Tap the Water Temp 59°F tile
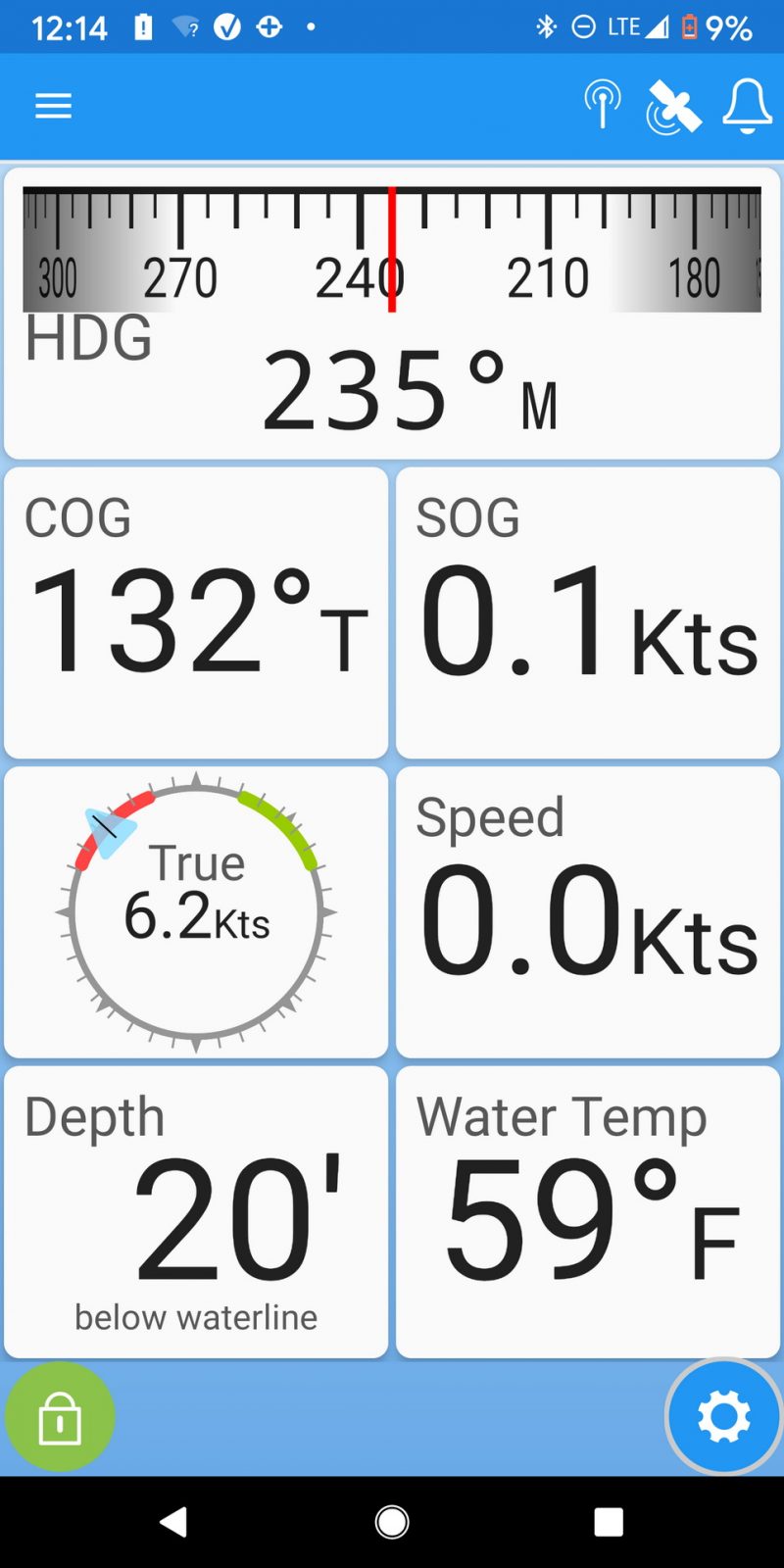Viewport: 784px width, 1568px height. [x=588, y=1210]
